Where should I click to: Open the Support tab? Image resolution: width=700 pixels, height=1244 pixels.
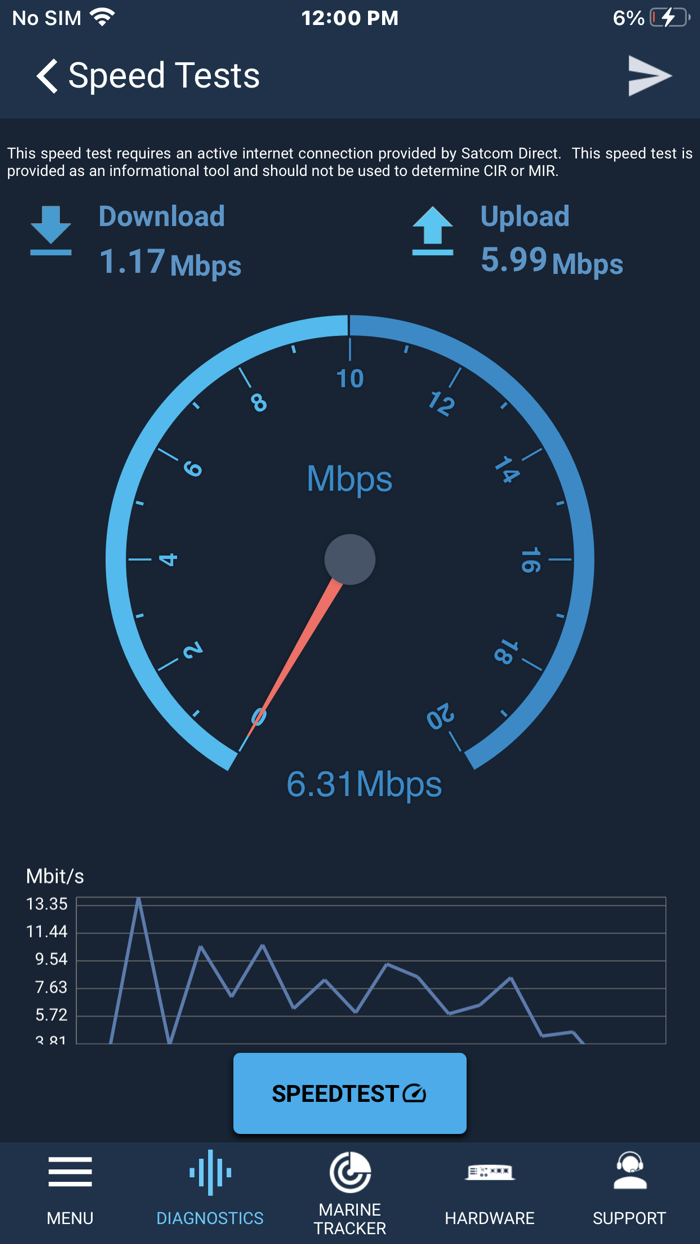tap(629, 1190)
